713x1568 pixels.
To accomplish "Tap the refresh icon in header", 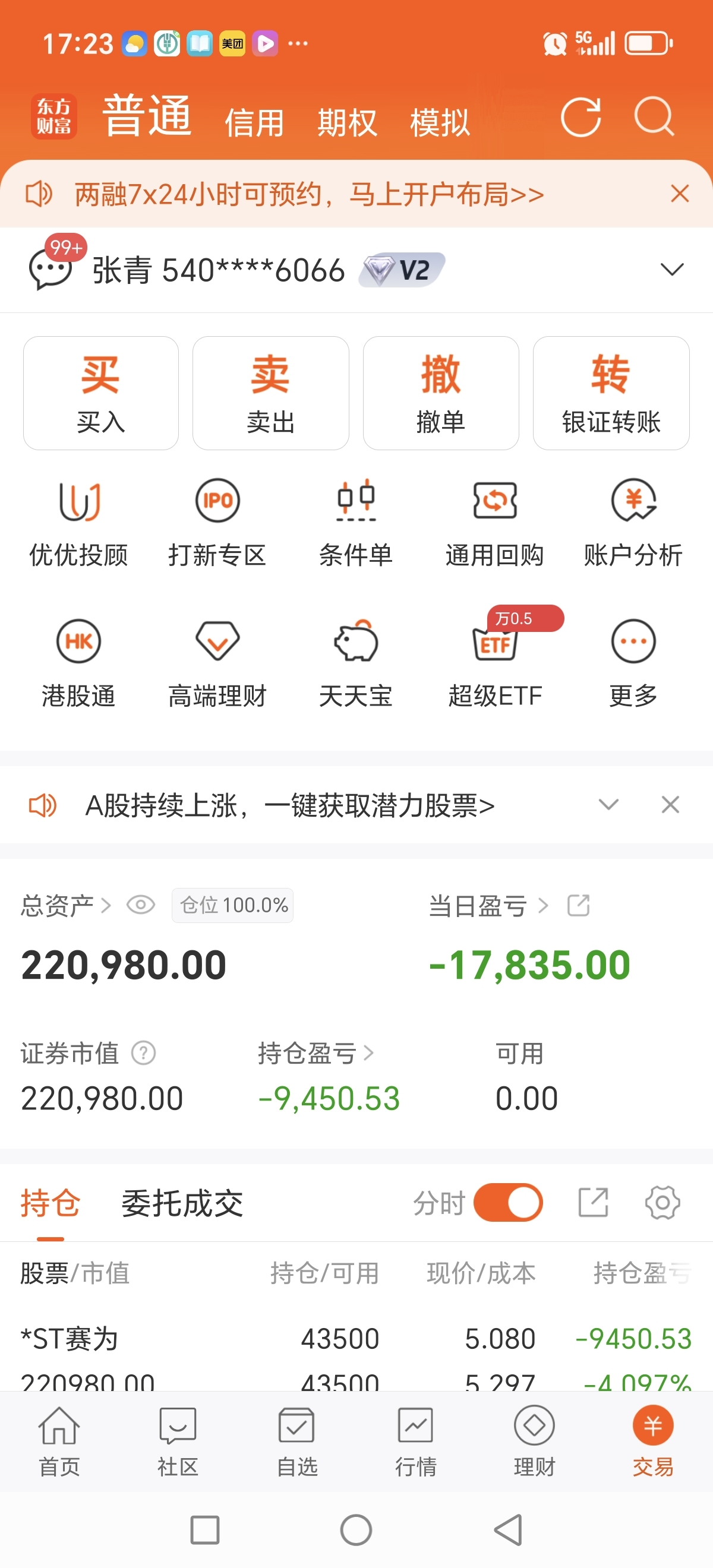I will point(581,117).
